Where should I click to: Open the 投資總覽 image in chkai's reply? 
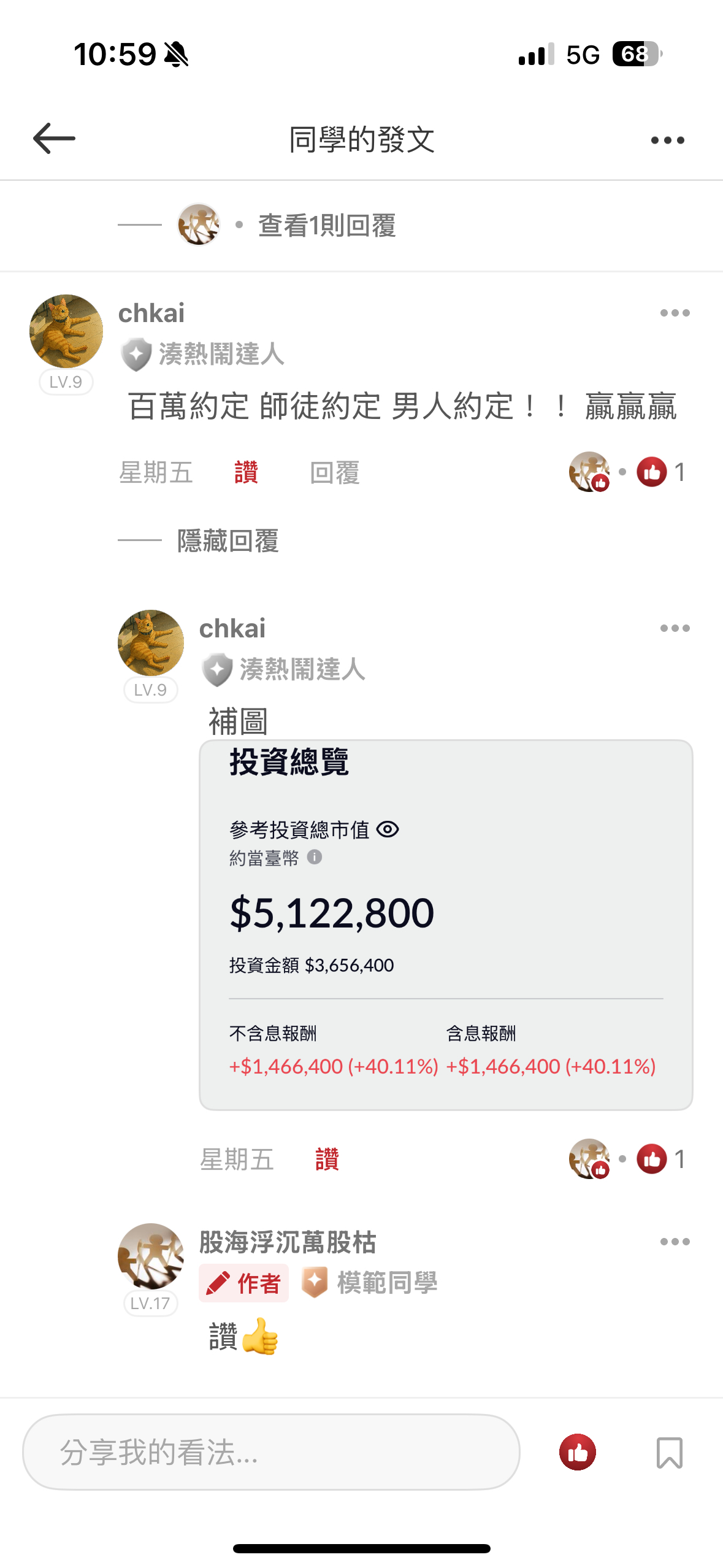coord(446,925)
